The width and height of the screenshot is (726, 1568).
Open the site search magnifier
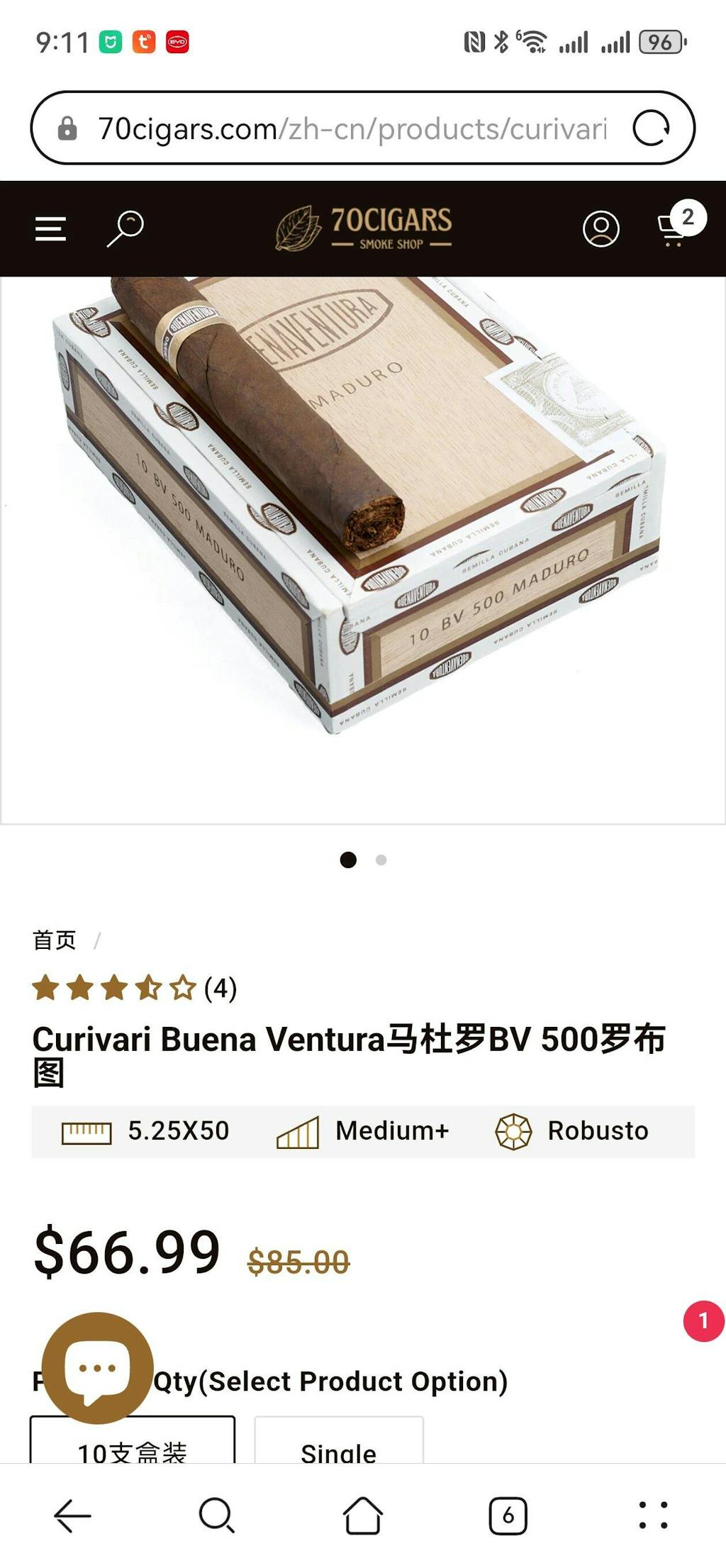(x=125, y=228)
